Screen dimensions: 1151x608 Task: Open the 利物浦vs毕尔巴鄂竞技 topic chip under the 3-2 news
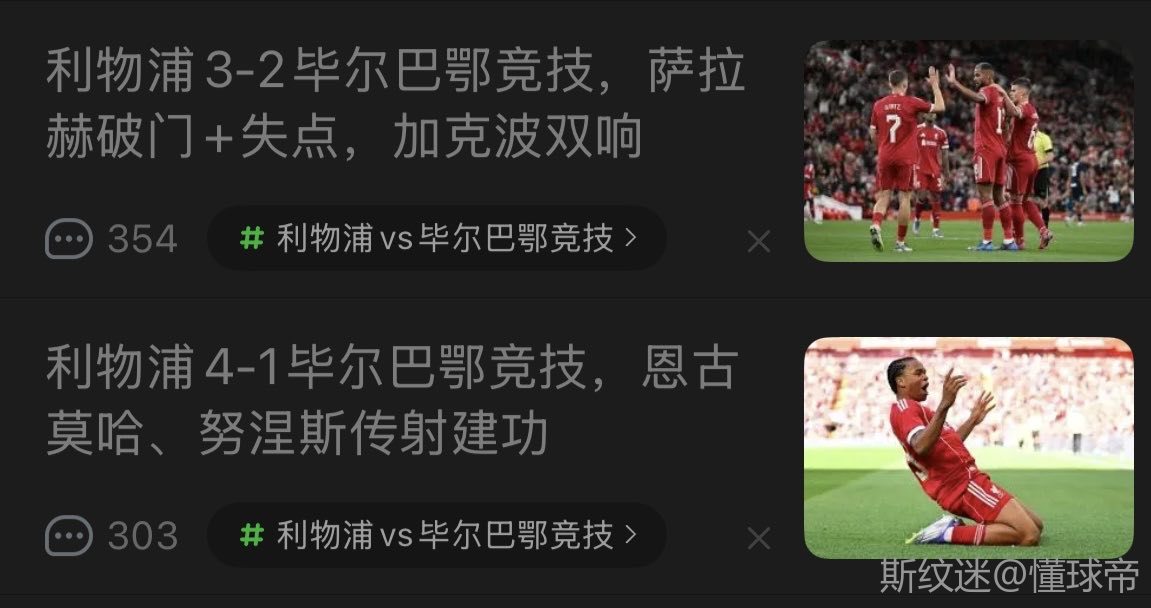[x=437, y=238]
